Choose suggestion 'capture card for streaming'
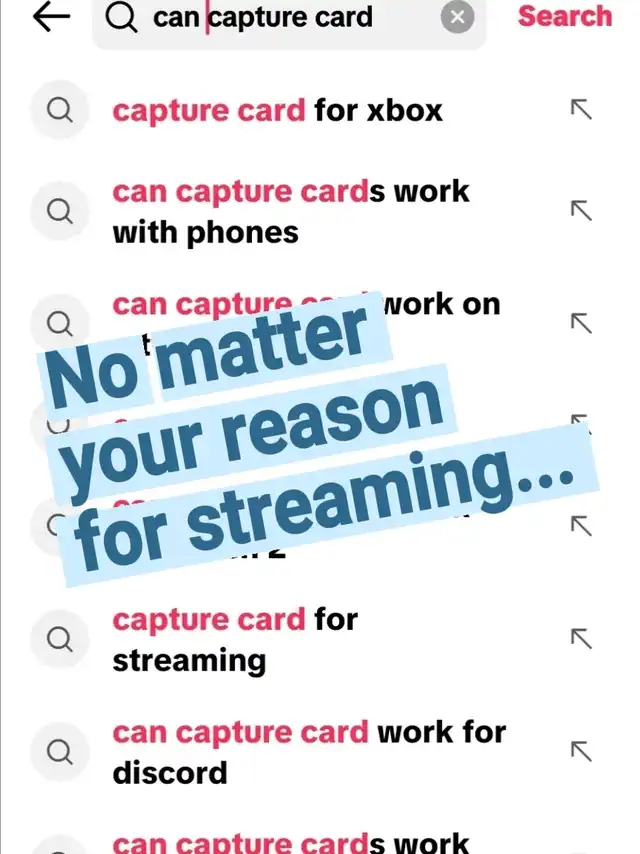 [x=234, y=639]
